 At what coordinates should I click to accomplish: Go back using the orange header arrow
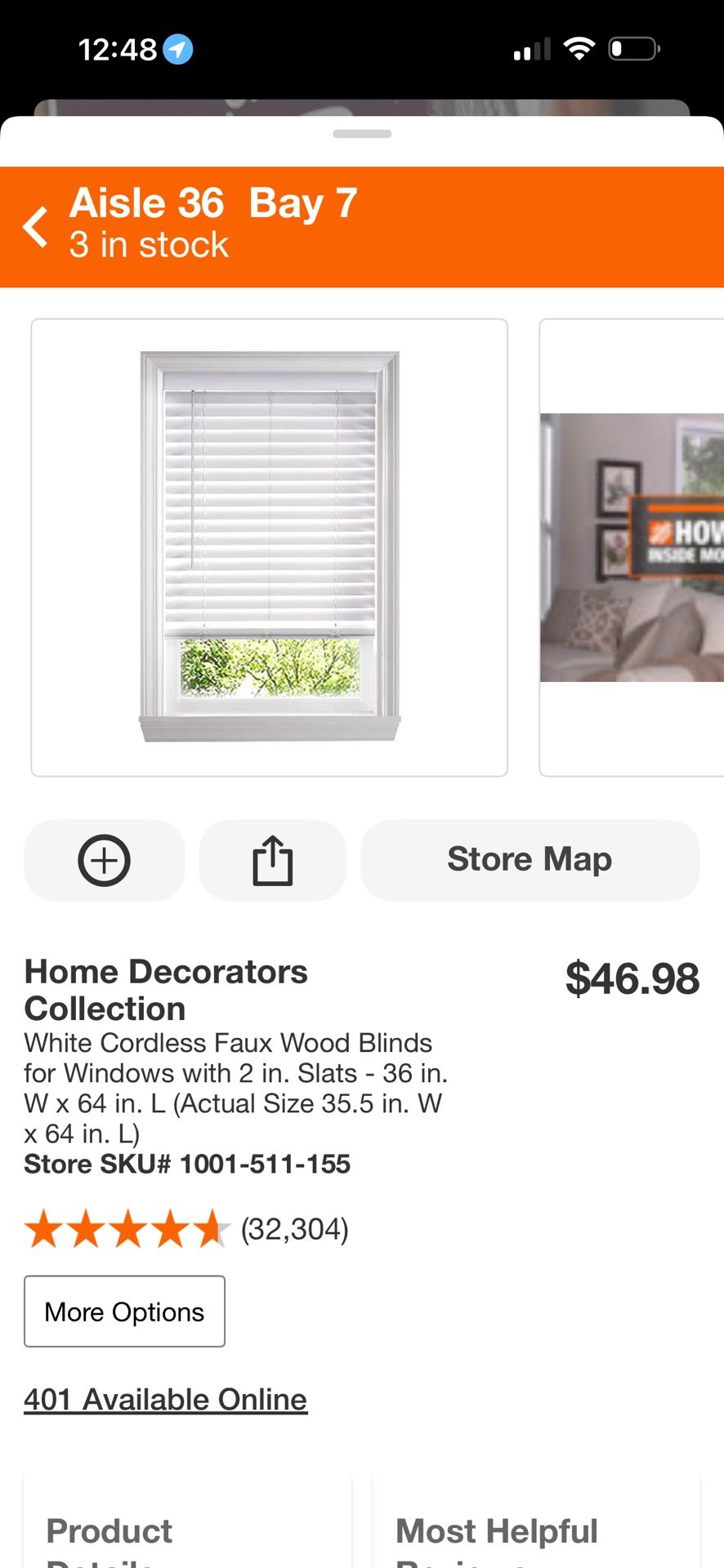tap(36, 226)
